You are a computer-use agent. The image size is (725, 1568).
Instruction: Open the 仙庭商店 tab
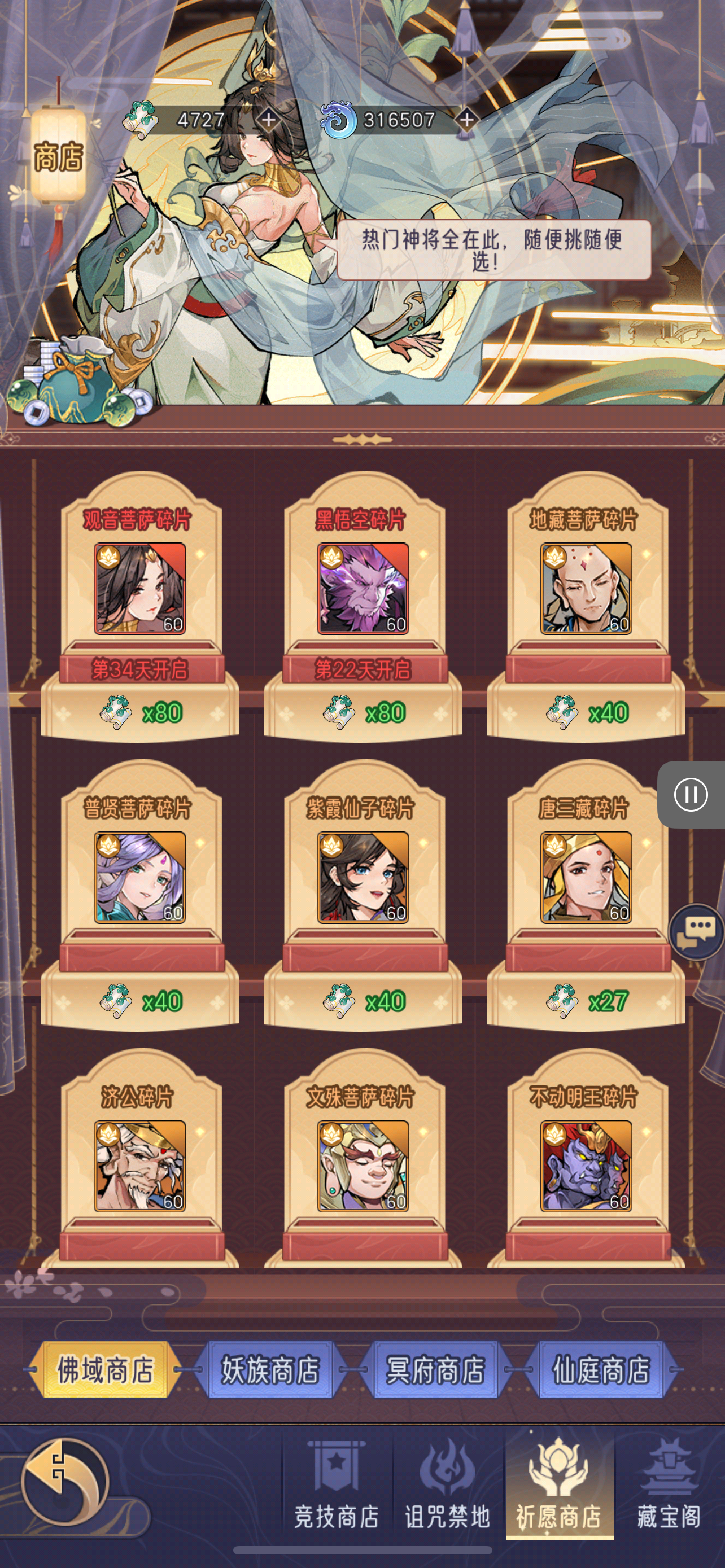pyautogui.click(x=600, y=1369)
